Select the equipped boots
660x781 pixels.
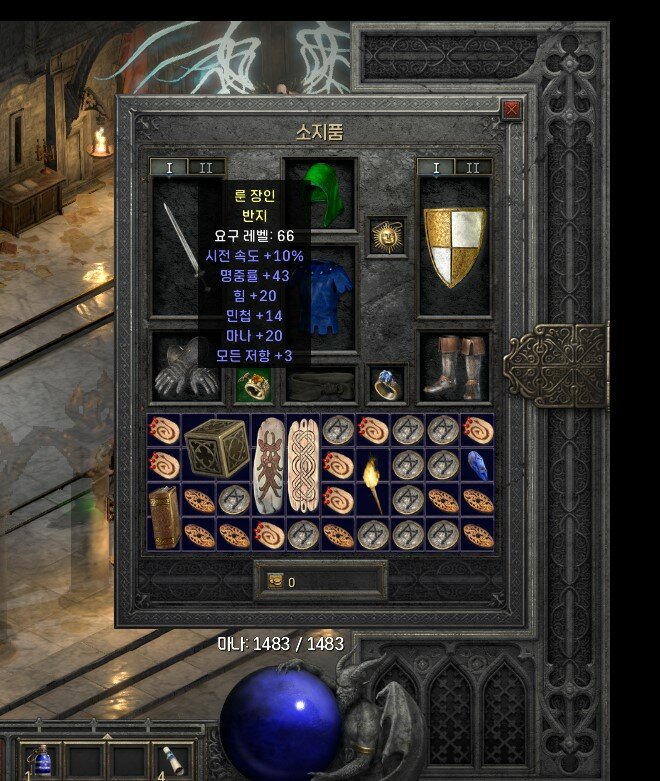pos(455,367)
